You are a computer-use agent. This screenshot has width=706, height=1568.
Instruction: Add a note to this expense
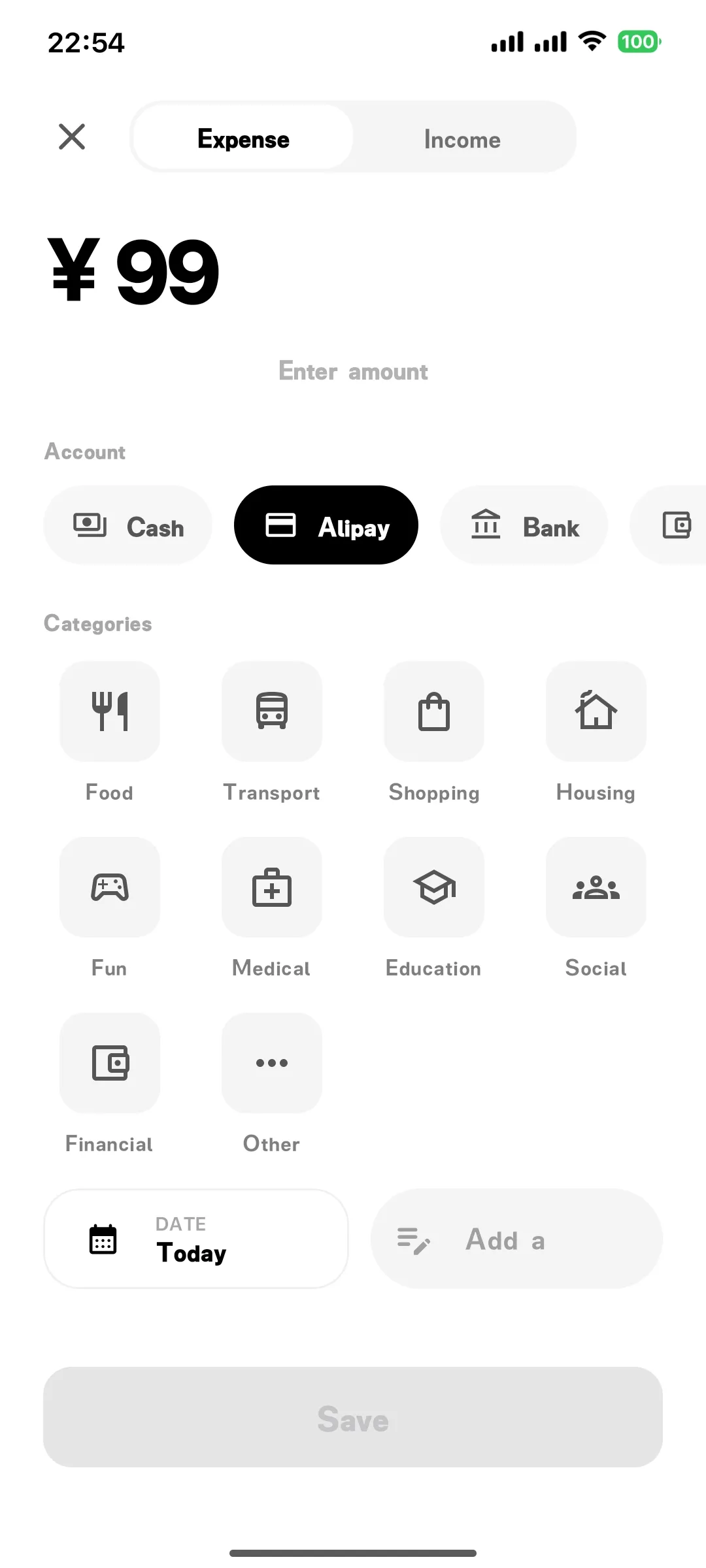tap(516, 1239)
